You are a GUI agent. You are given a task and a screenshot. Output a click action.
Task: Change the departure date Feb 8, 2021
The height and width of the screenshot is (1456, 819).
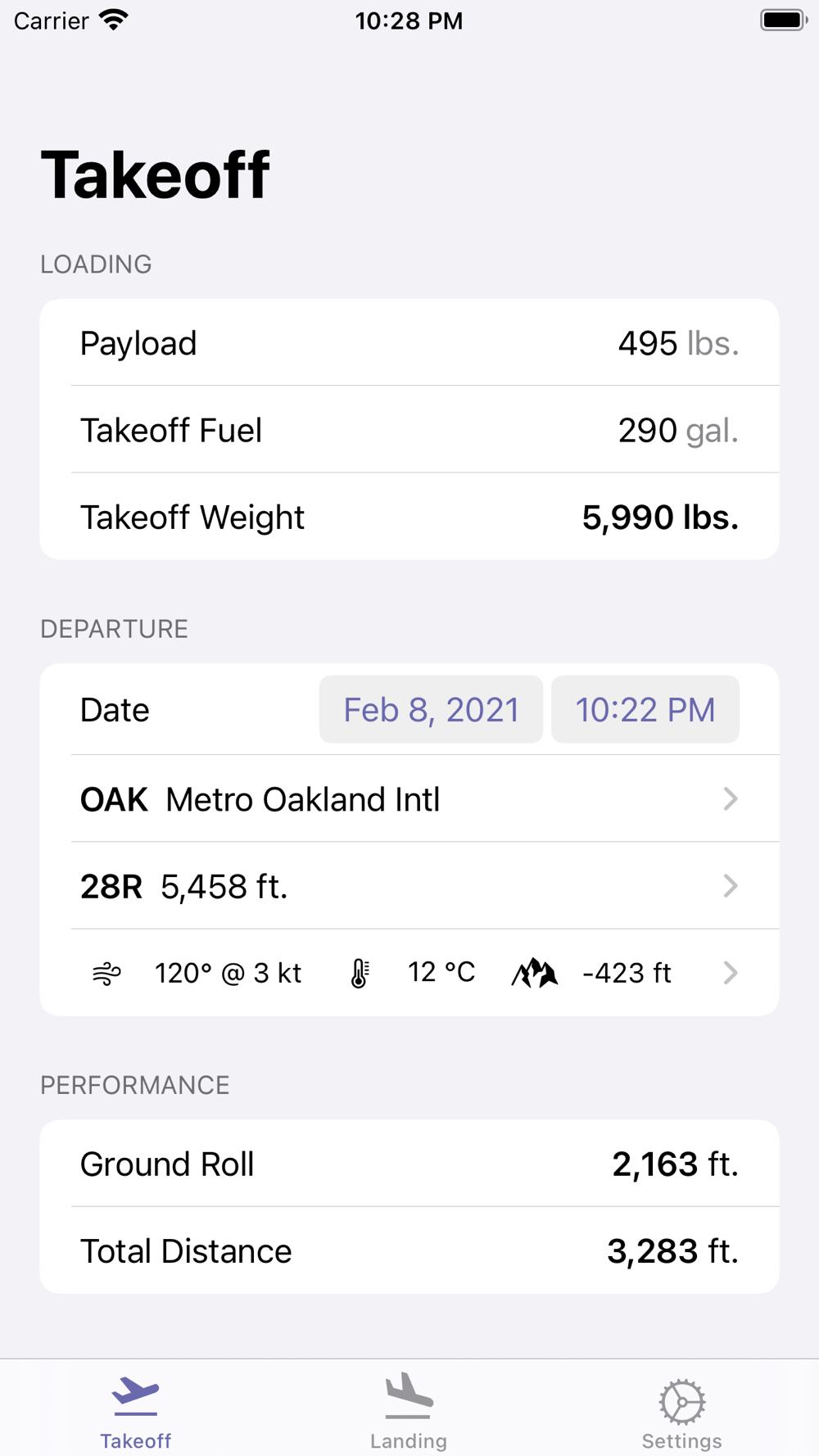click(431, 710)
